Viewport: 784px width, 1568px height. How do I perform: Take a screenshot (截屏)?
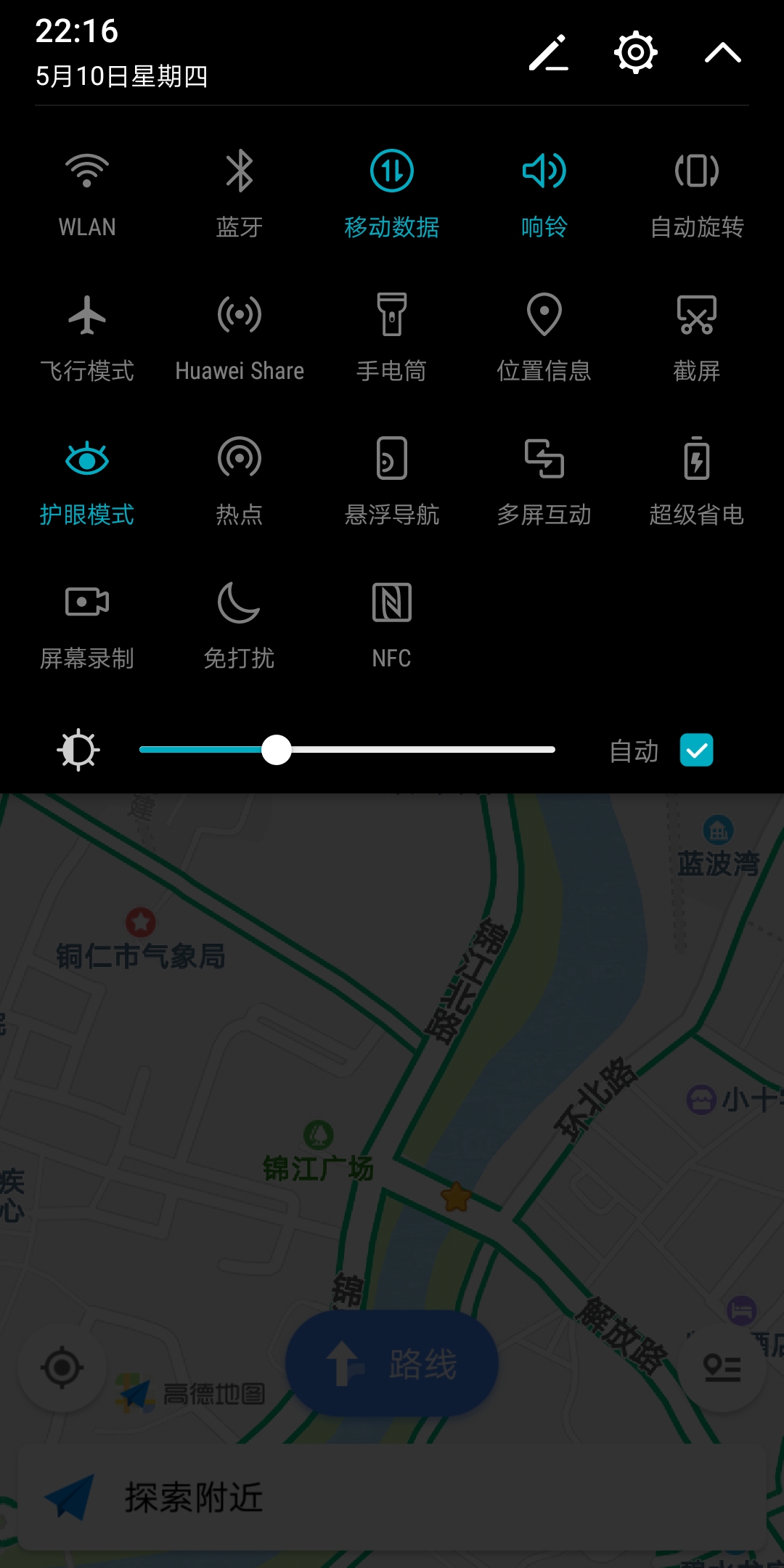point(696,316)
